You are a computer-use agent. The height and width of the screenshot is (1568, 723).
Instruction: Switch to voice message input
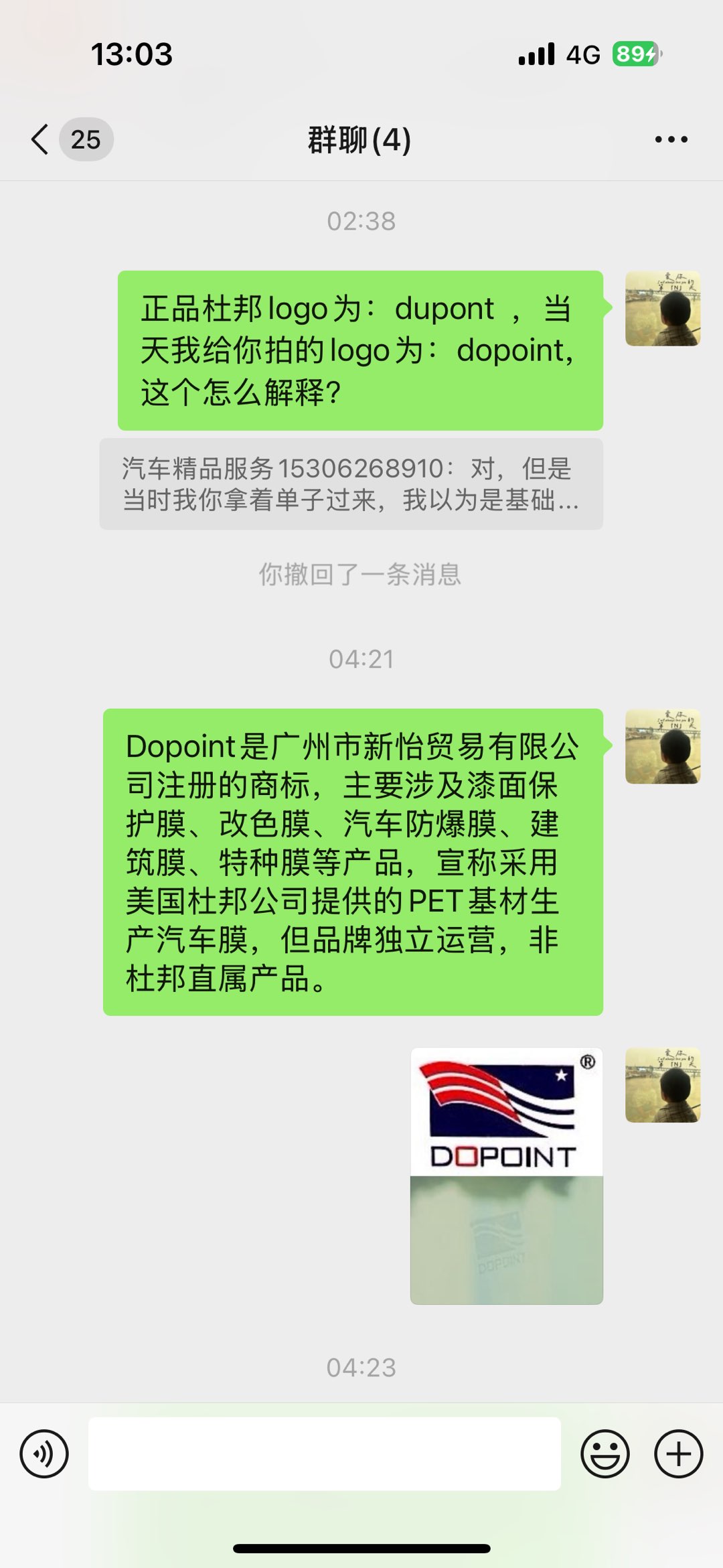pos(44,1453)
